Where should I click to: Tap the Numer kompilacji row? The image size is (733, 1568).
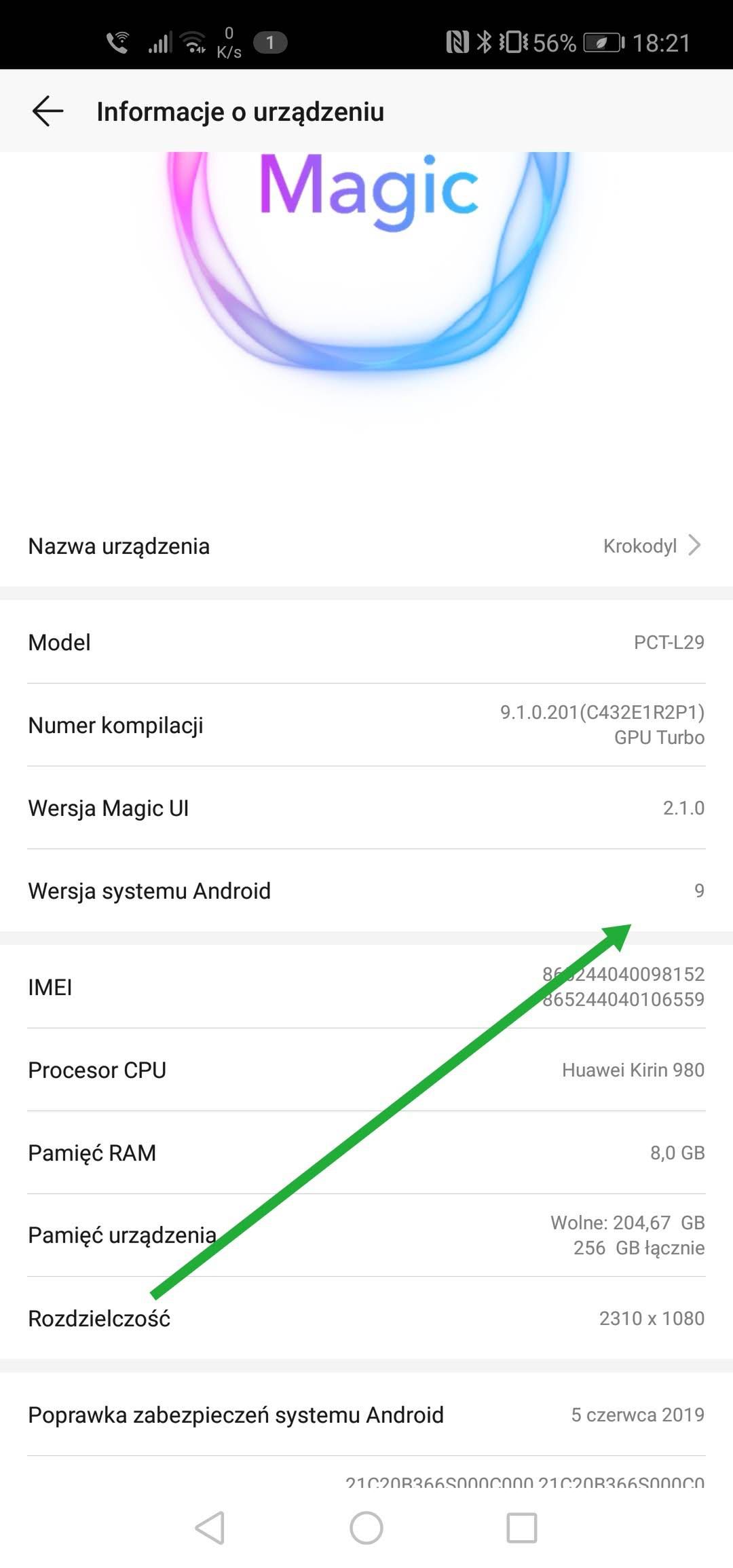(x=366, y=725)
